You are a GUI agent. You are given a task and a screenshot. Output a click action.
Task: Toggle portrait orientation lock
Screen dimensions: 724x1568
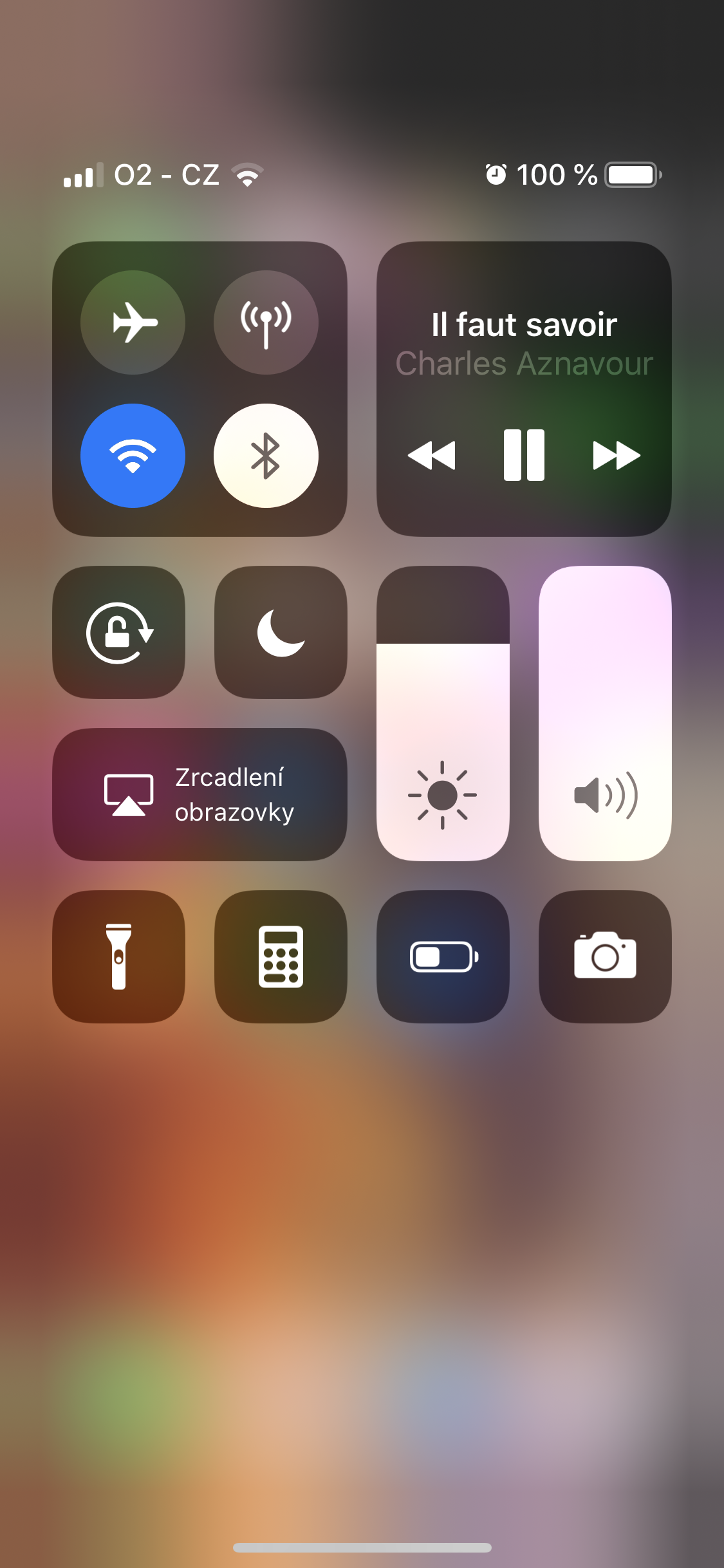(119, 632)
